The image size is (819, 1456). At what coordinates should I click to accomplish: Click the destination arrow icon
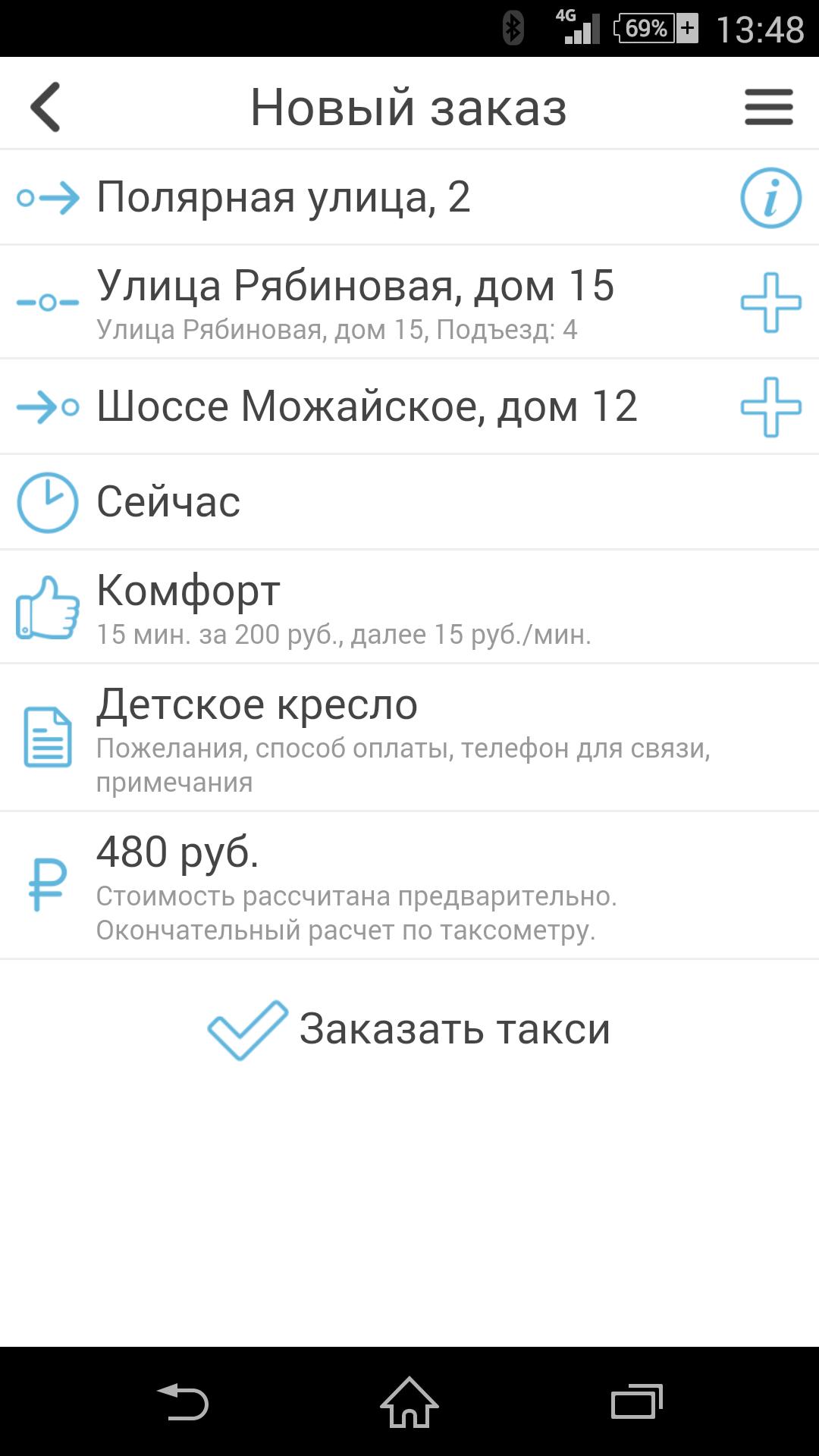coord(47,407)
